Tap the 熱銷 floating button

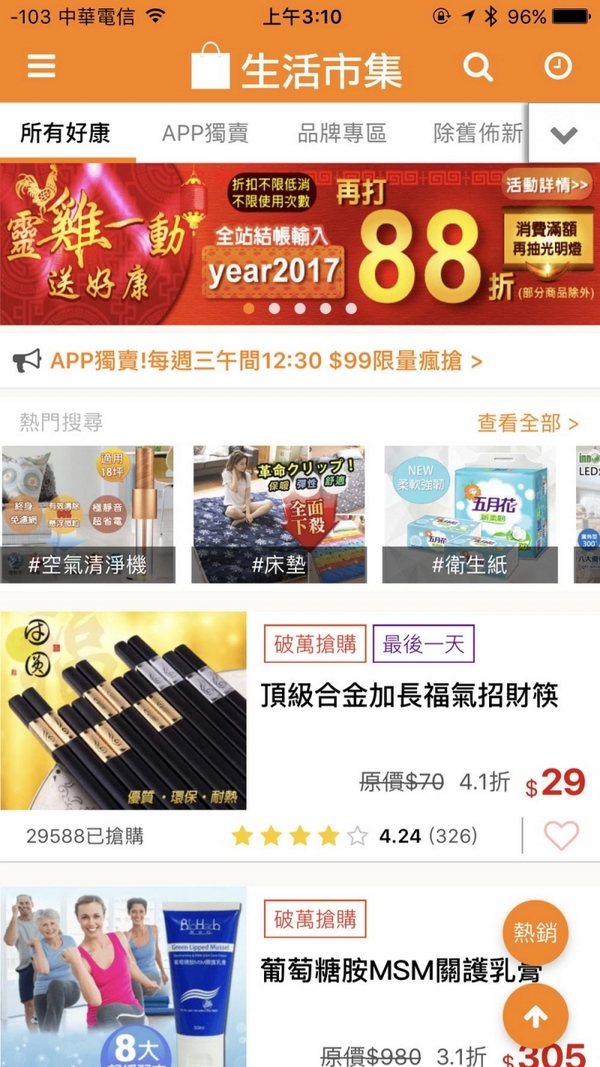click(x=535, y=933)
